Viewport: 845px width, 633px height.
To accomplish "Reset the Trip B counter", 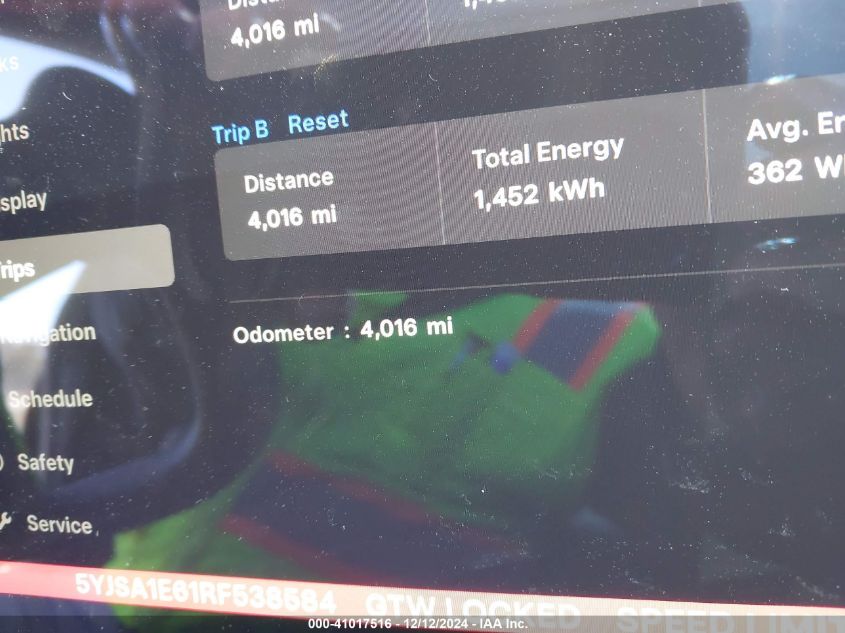I will [x=318, y=124].
